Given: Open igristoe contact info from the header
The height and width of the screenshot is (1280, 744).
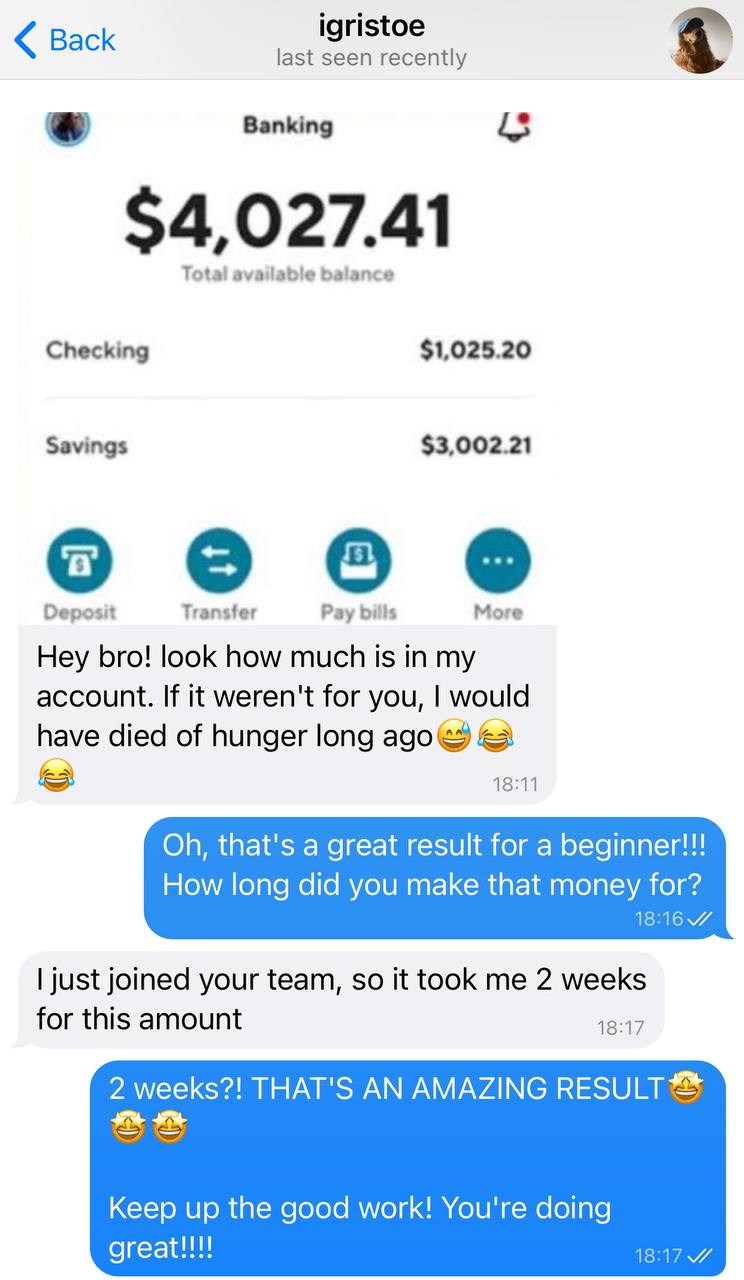Looking at the screenshot, I should tap(371, 40).
